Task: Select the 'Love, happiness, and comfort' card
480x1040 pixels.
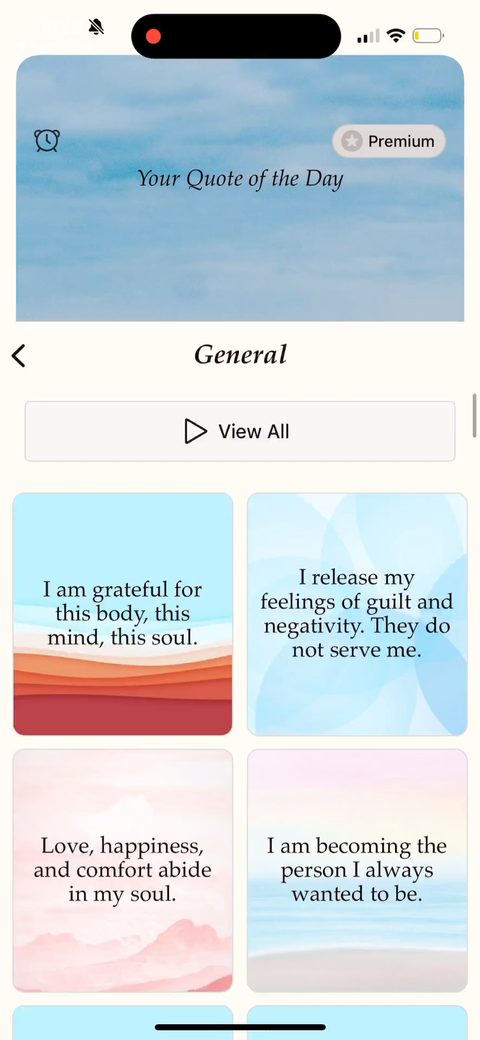Action: pyautogui.click(x=123, y=870)
